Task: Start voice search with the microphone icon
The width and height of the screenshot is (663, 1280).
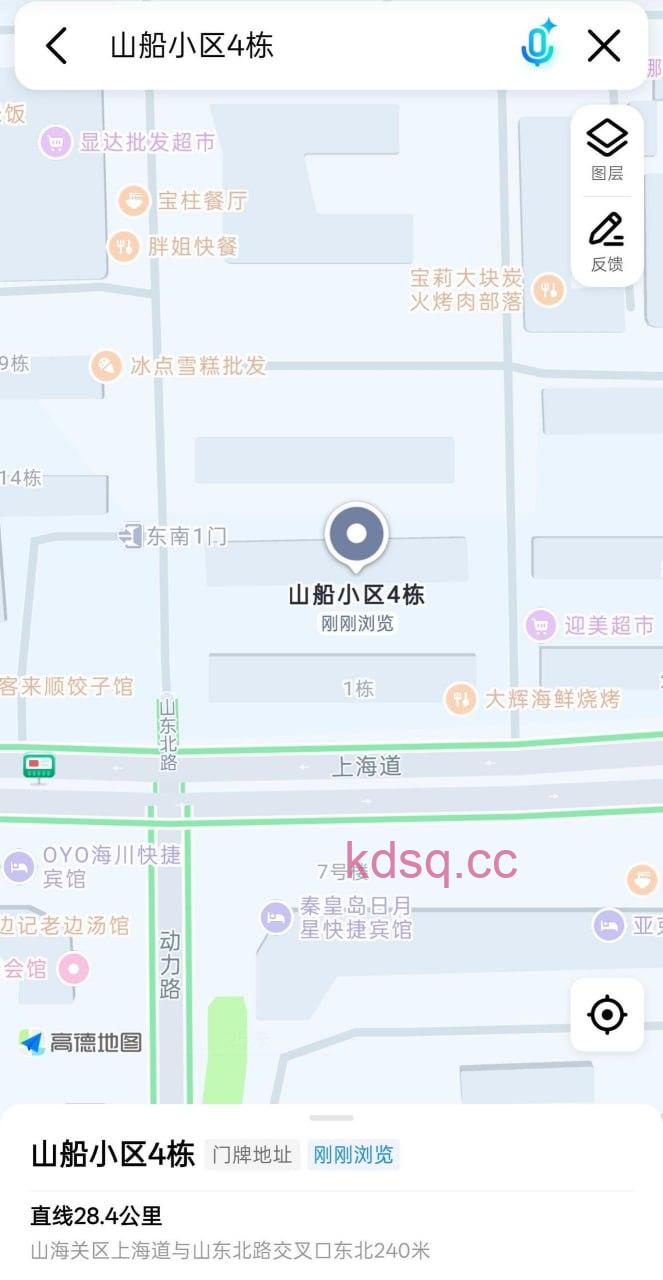Action: click(538, 45)
